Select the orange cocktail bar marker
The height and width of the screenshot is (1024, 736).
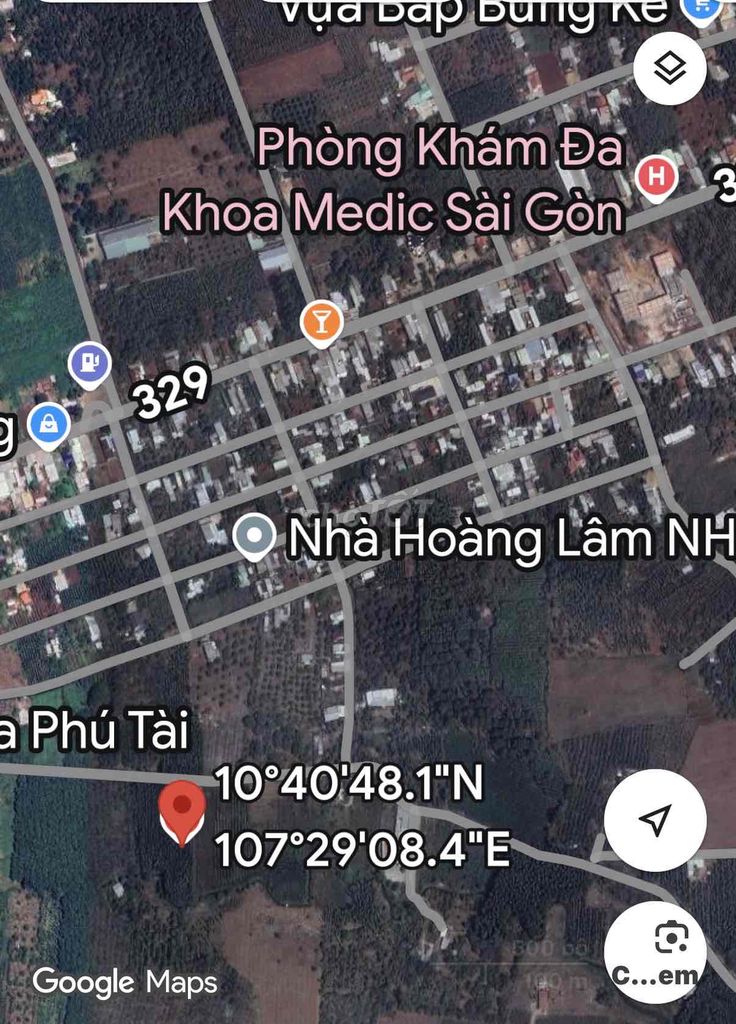coord(321,323)
